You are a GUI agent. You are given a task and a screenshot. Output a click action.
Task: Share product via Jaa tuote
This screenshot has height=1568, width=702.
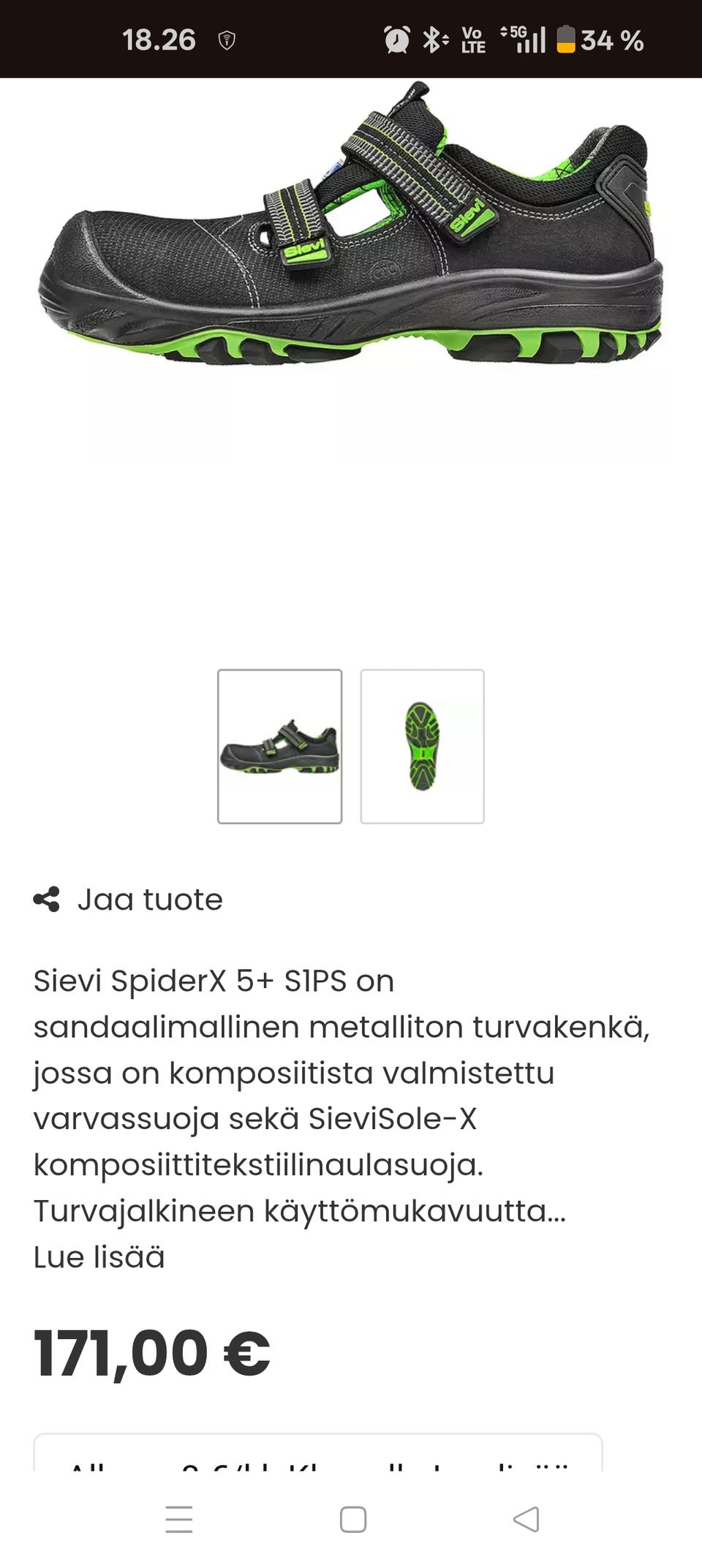[129, 900]
